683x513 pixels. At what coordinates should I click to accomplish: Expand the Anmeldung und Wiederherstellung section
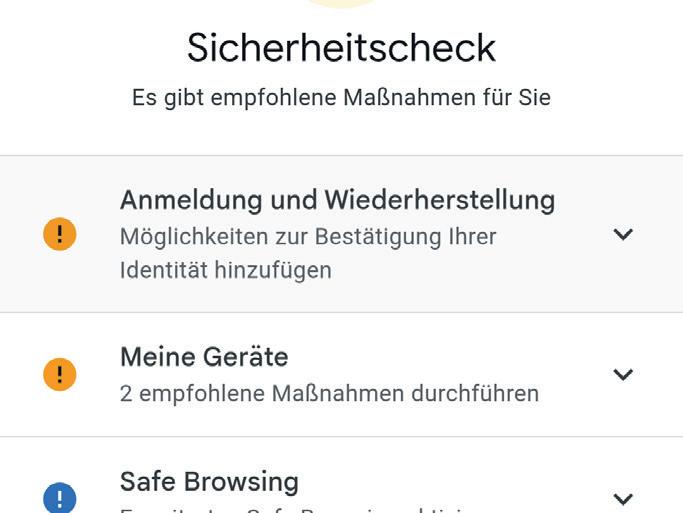point(623,235)
